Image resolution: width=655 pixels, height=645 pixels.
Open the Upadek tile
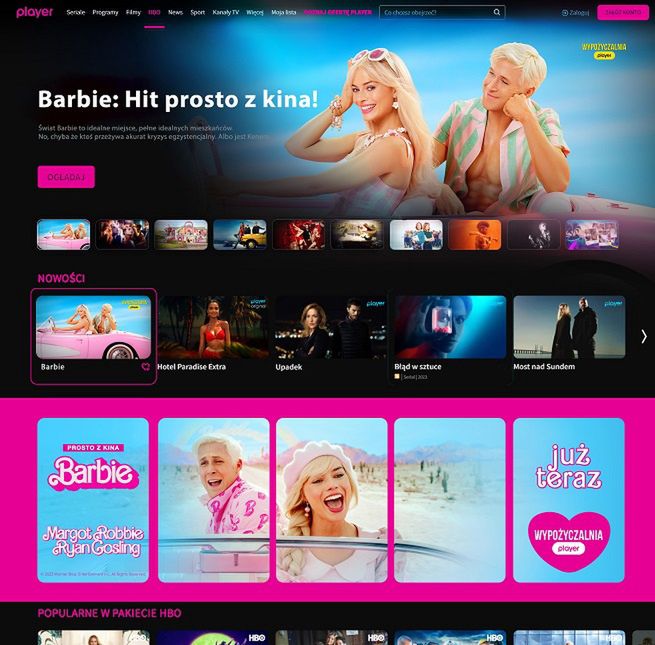pyautogui.click(x=330, y=327)
